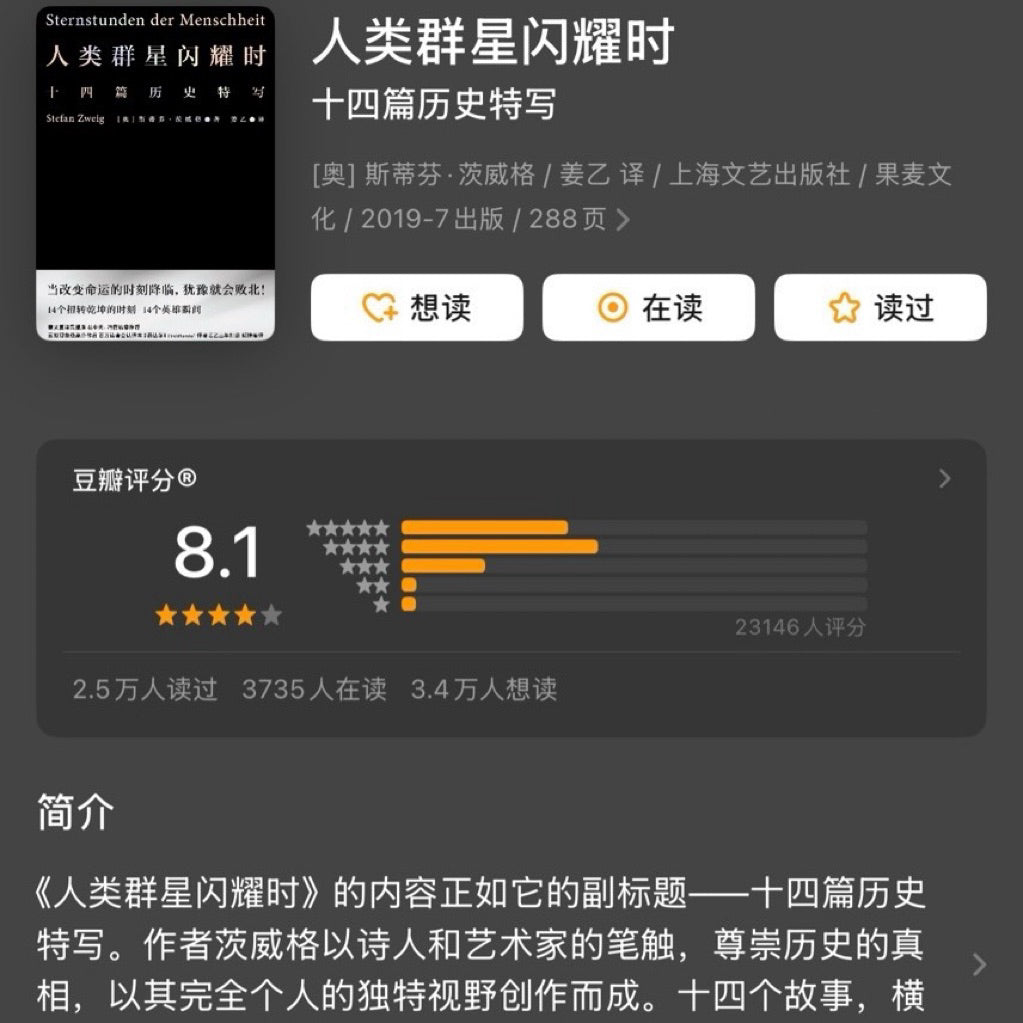Mark book as 在读 (currently reading)
Screen dimensions: 1023x1023
[648, 308]
